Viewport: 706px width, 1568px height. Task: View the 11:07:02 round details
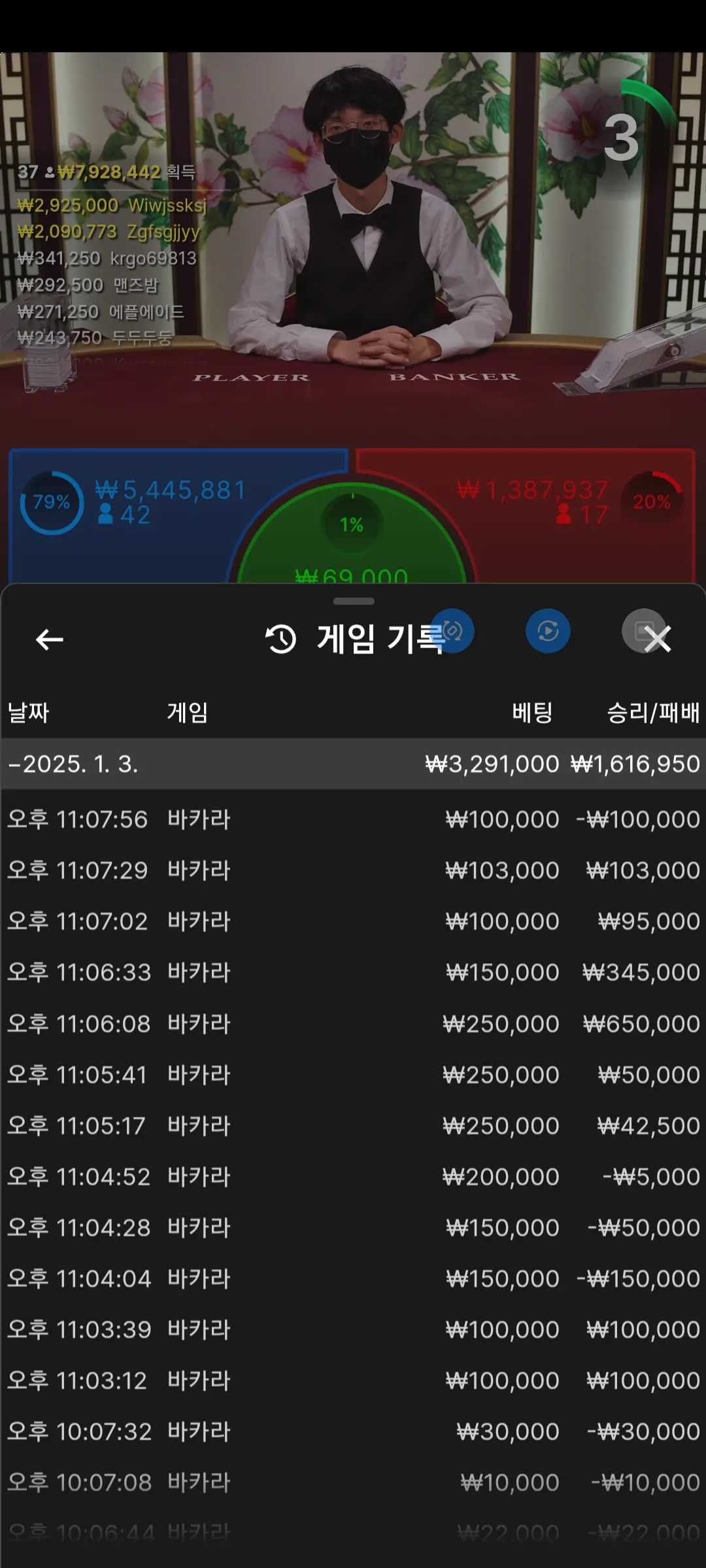point(353,921)
